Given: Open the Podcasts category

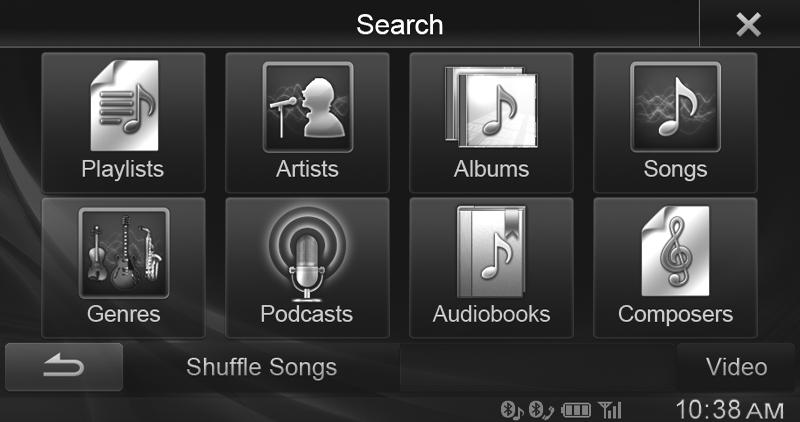Looking at the screenshot, I should (307, 268).
